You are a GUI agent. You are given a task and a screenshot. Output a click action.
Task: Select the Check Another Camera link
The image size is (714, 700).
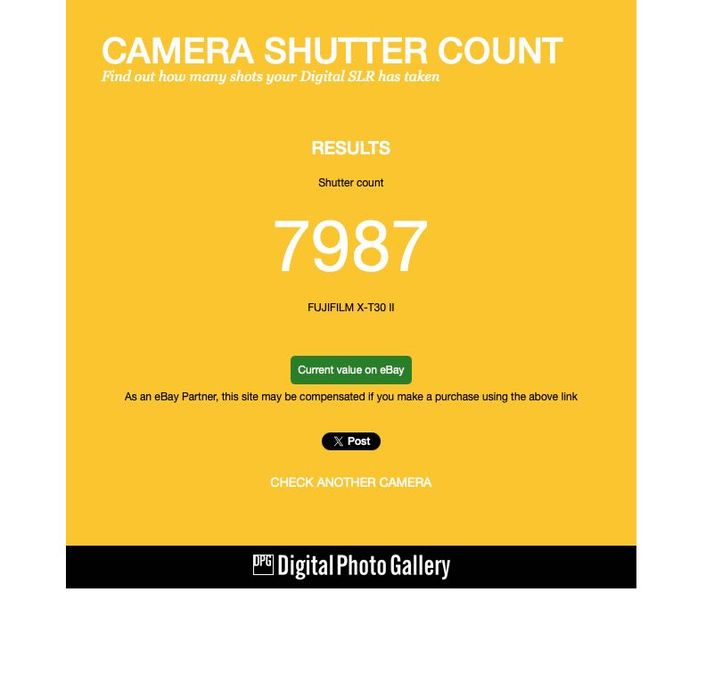(x=350, y=482)
